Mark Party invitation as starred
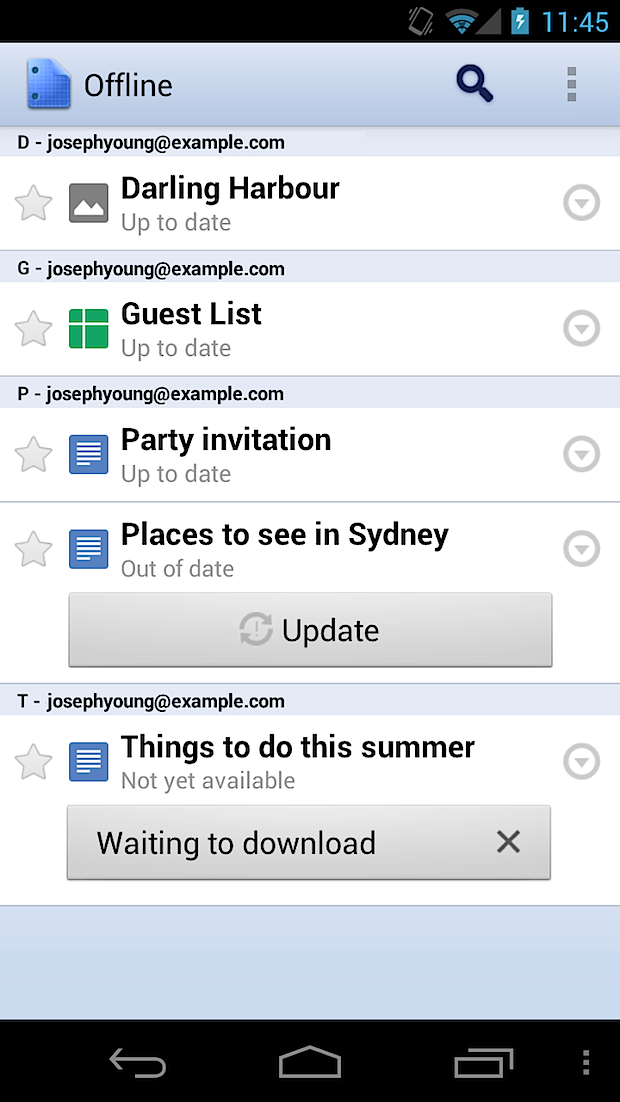620x1102 pixels. pos(34,455)
